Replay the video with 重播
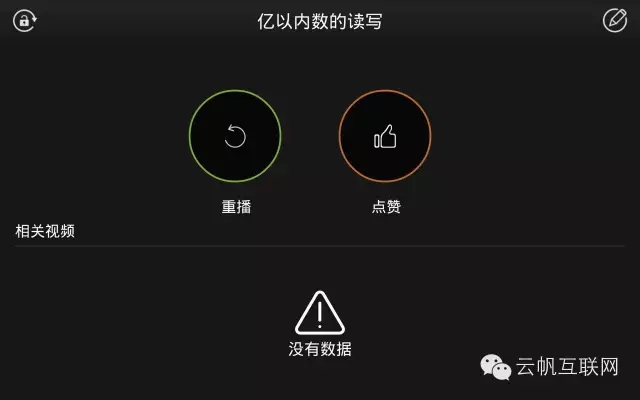The image size is (640, 400). (x=235, y=137)
